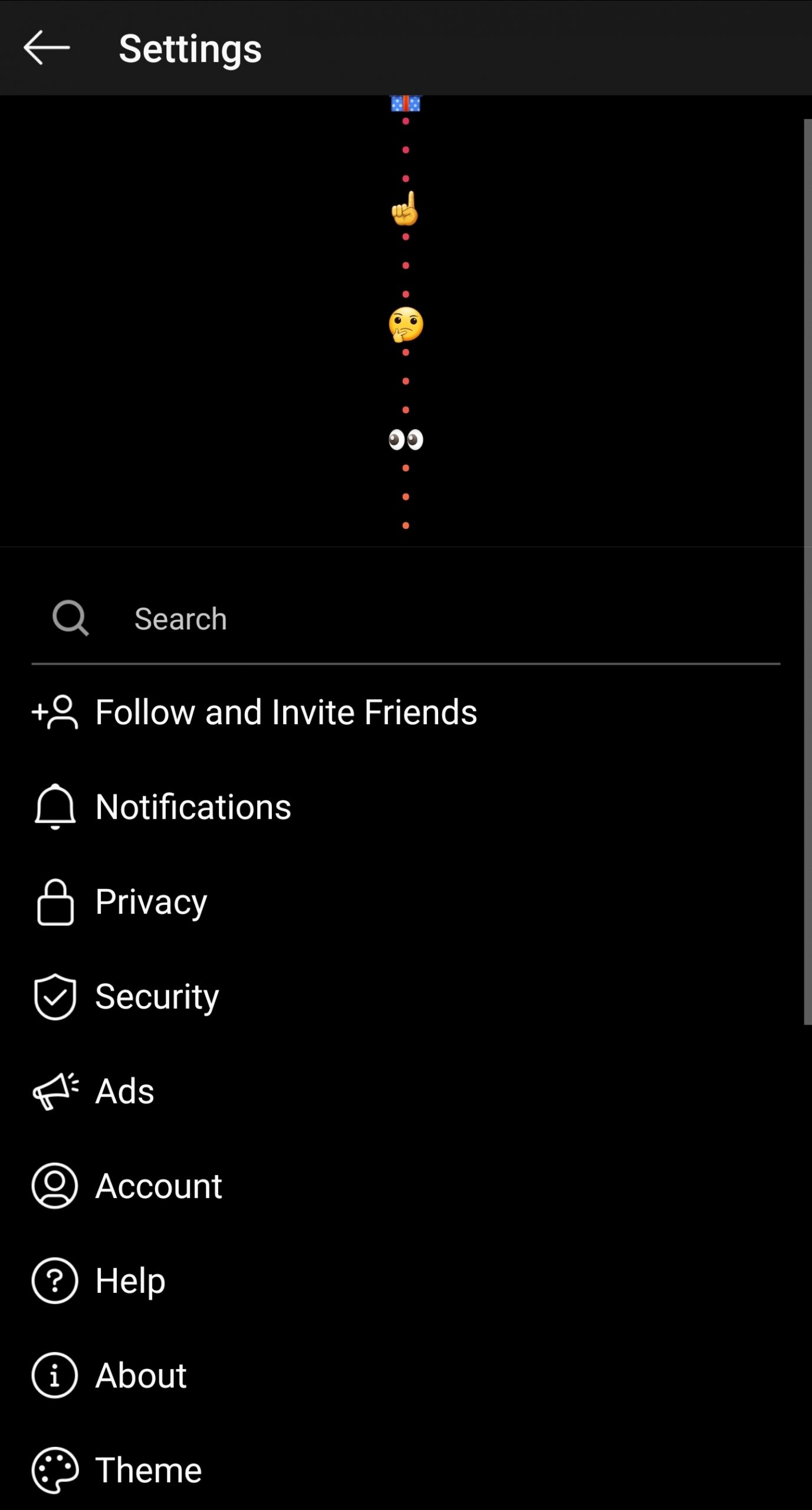Select the Ads option
The height and width of the screenshot is (1510, 812).
pos(124,1091)
